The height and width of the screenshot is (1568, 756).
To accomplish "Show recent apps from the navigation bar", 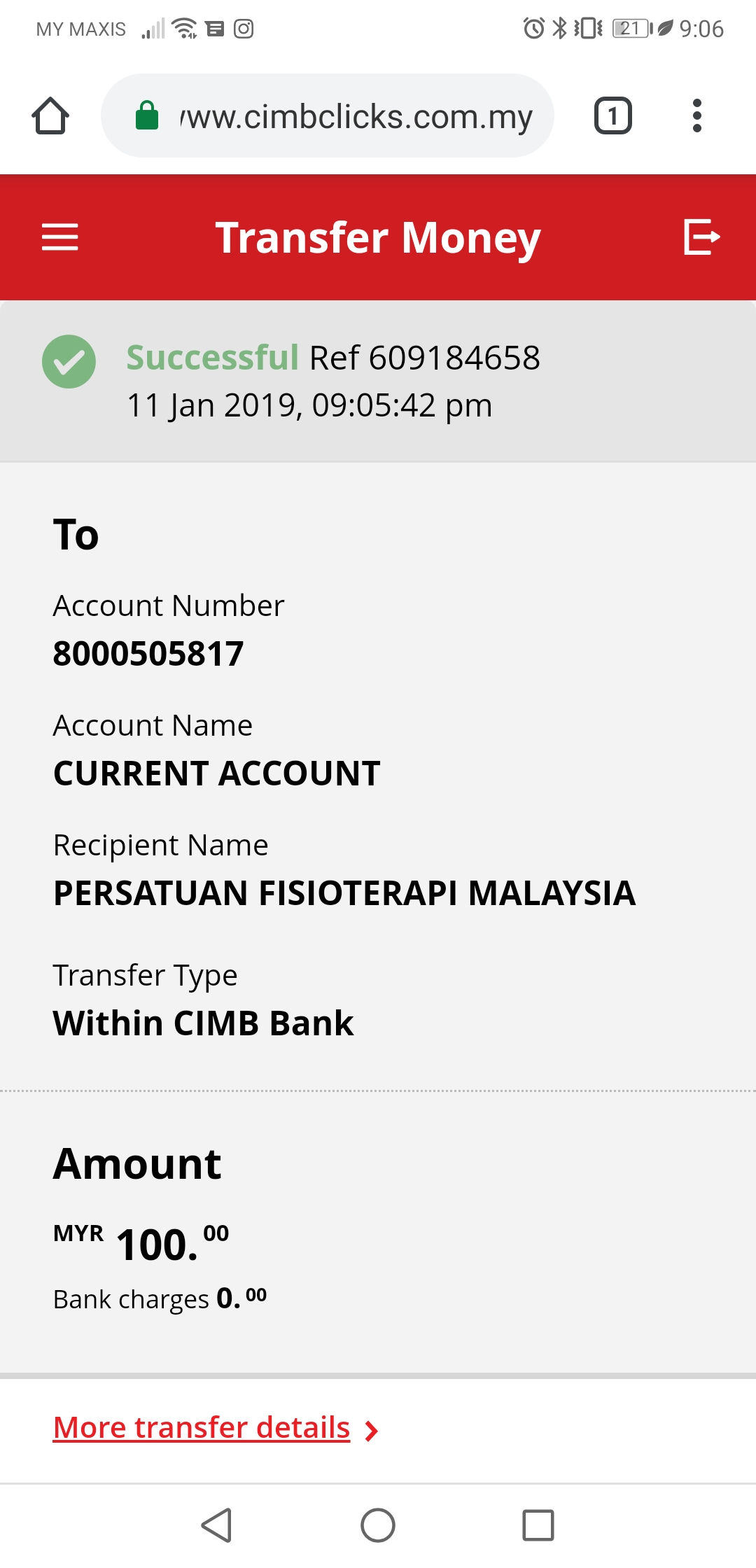I will 538,1525.
